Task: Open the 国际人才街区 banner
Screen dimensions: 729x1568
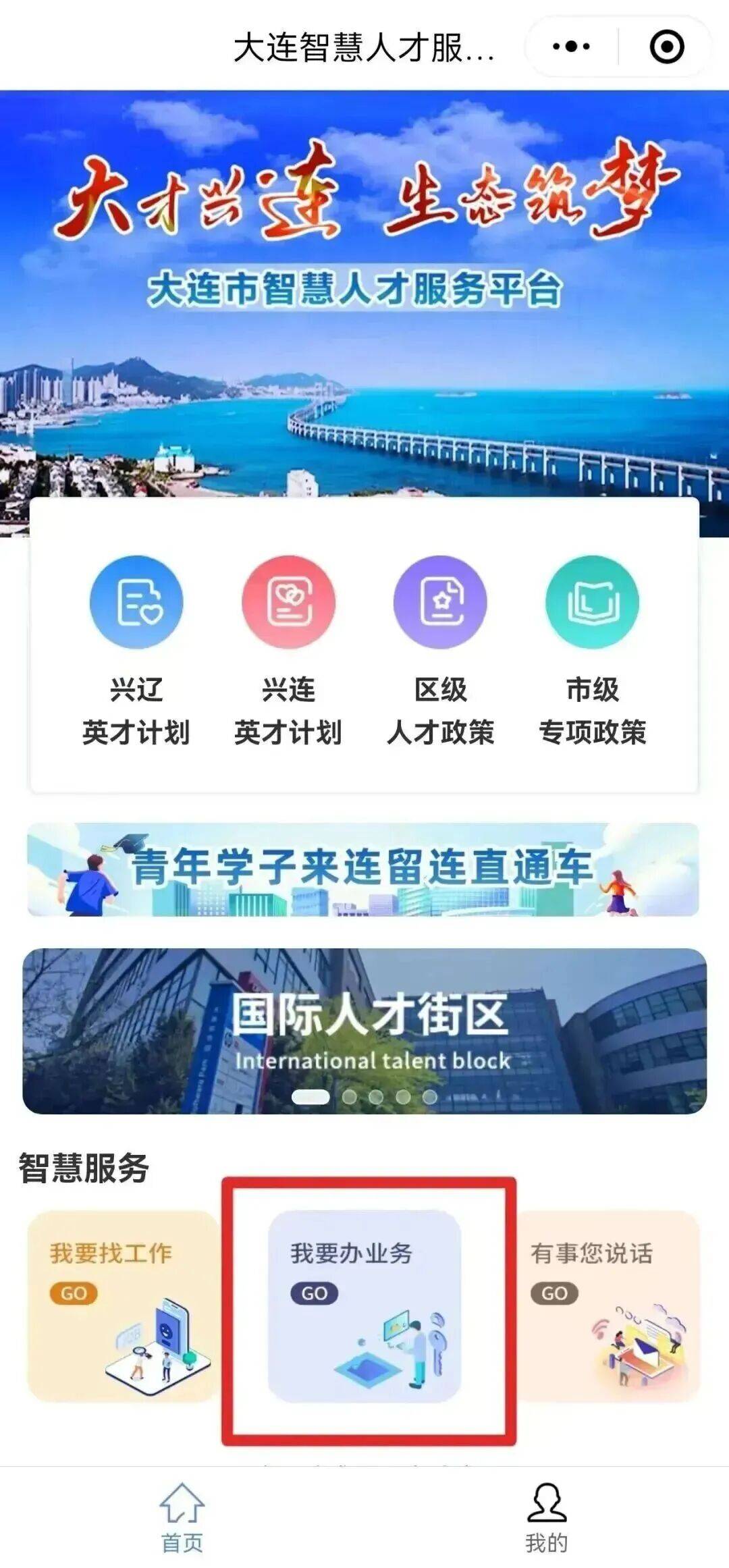Action: 364,1031
